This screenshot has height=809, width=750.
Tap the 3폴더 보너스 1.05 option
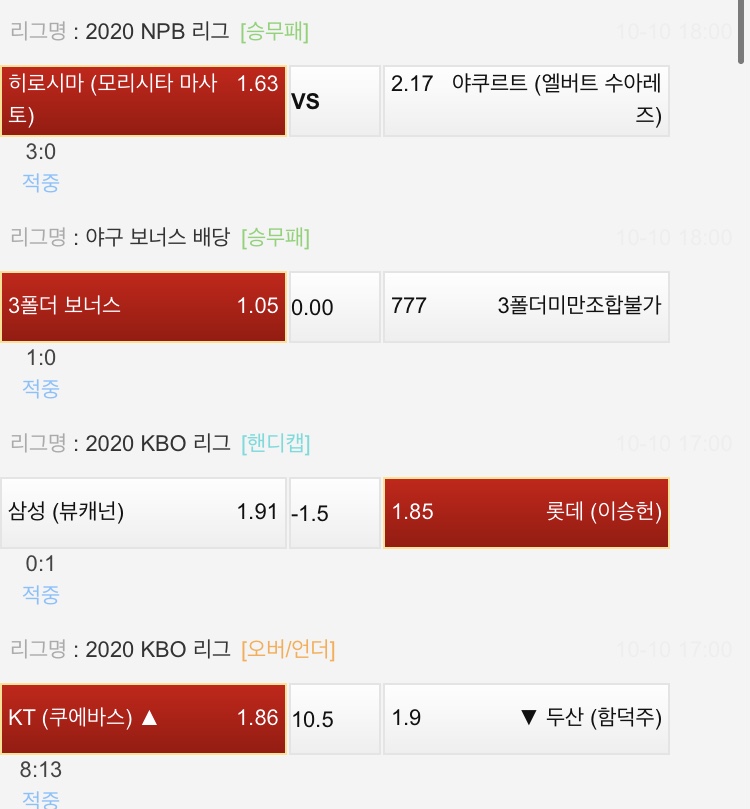pyautogui.click(x=143, y=306)
